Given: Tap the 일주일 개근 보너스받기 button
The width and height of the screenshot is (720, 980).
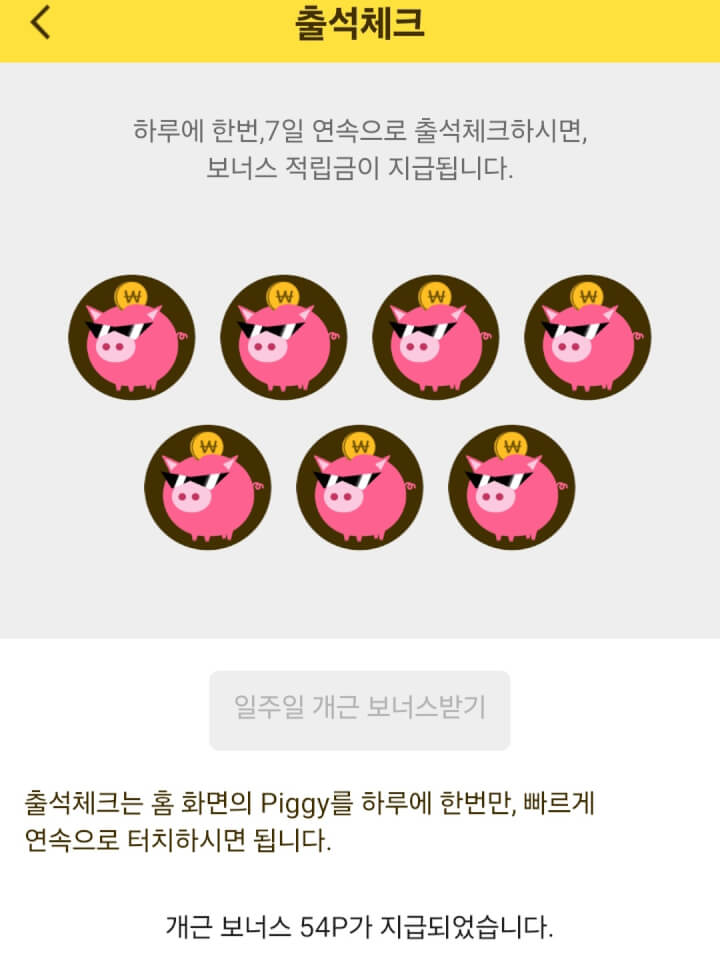Looking at the screenshot, I should click(x=360, y=710).
